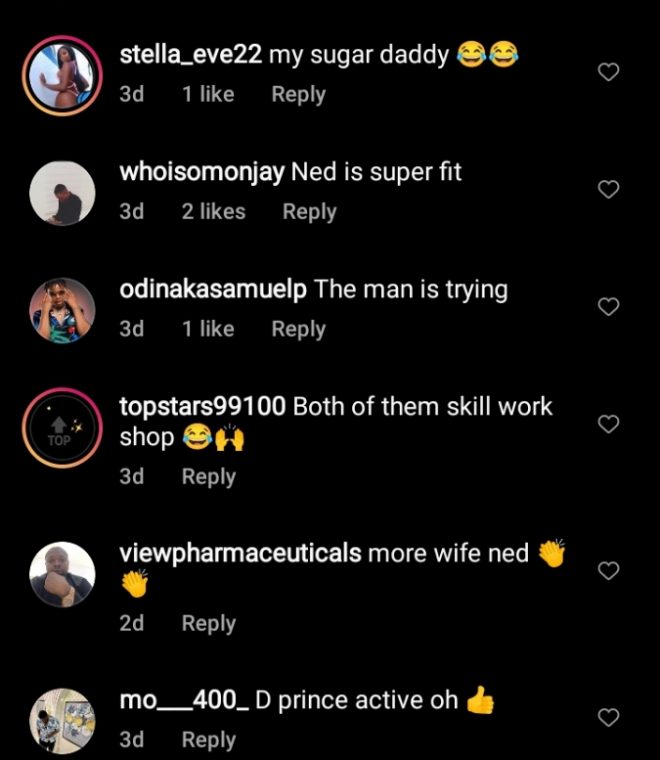Screen dimensions: 660x760
Task: Like stella_eve22's comment
Action: tap(608, 72)
